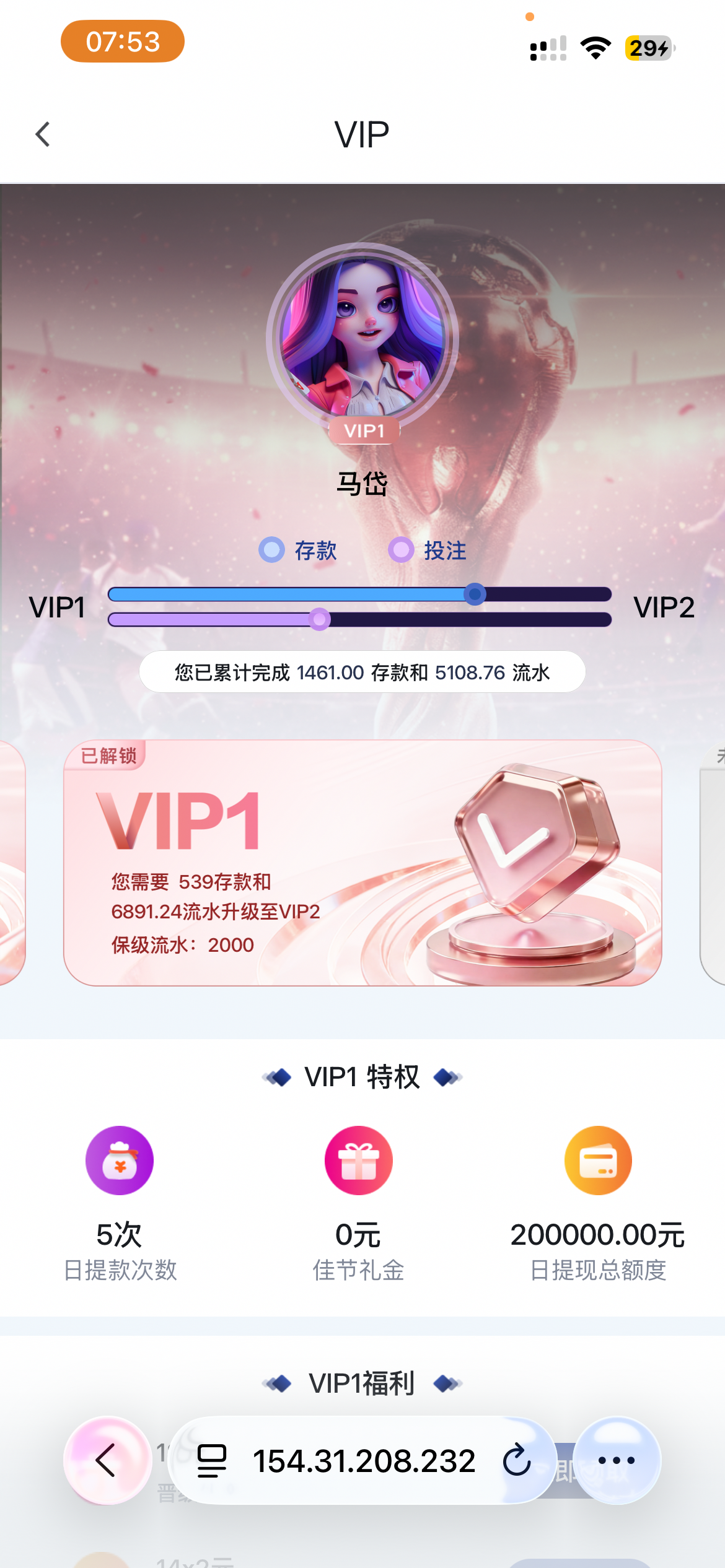The image size is (725, 1568).
Task: Reload the page with refresh icon
Action: (x=517, y=1460)
